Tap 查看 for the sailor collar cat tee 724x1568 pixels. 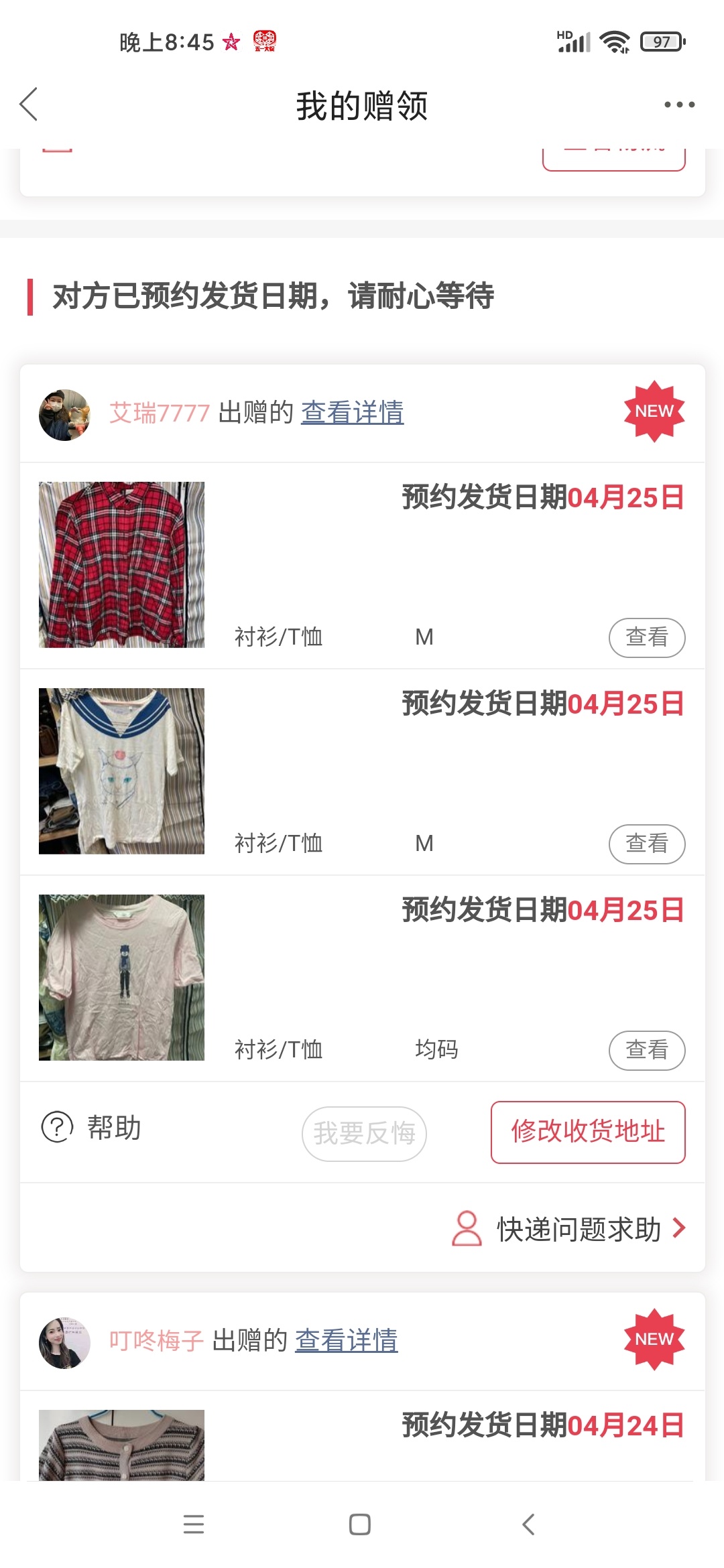[646, 844]
